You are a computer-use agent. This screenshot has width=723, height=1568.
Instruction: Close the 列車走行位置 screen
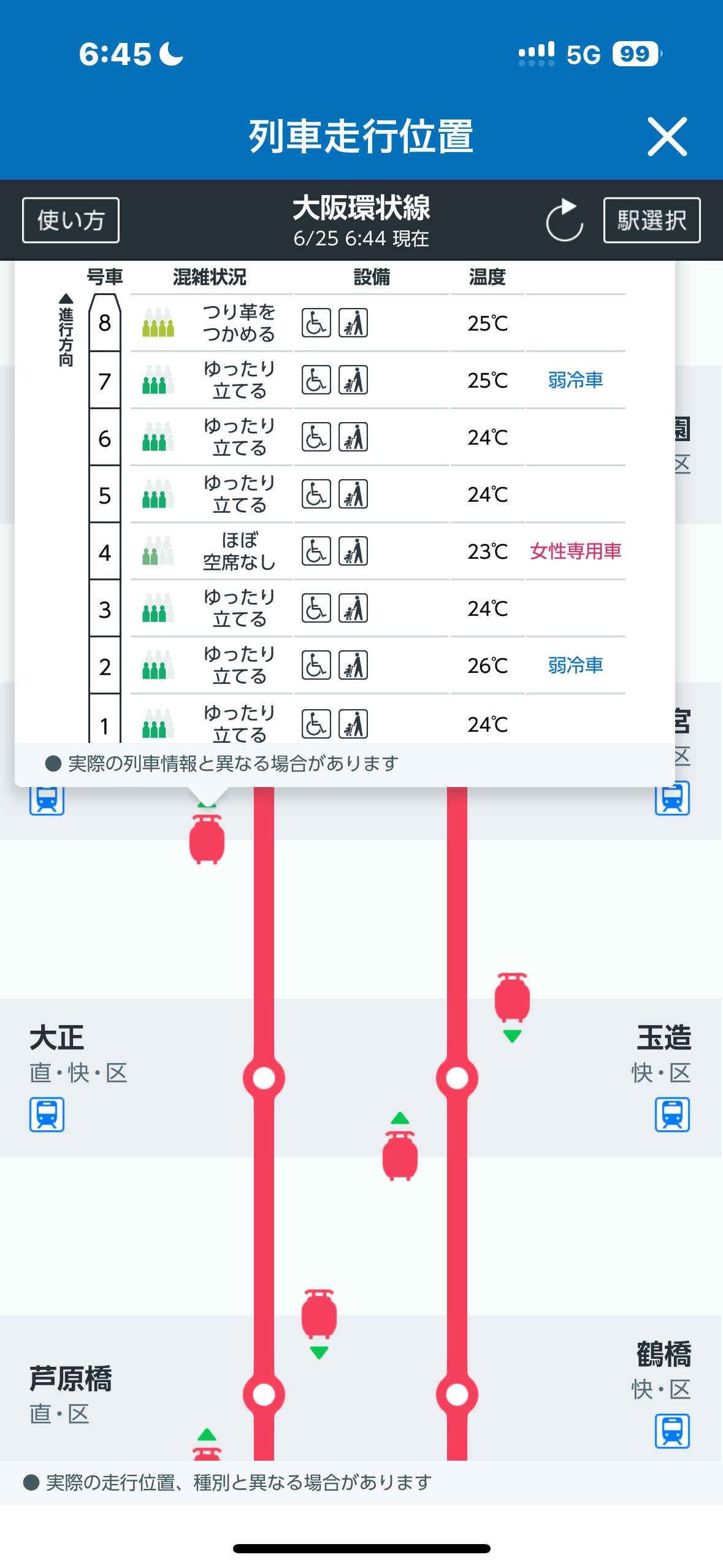pos(667,137)
